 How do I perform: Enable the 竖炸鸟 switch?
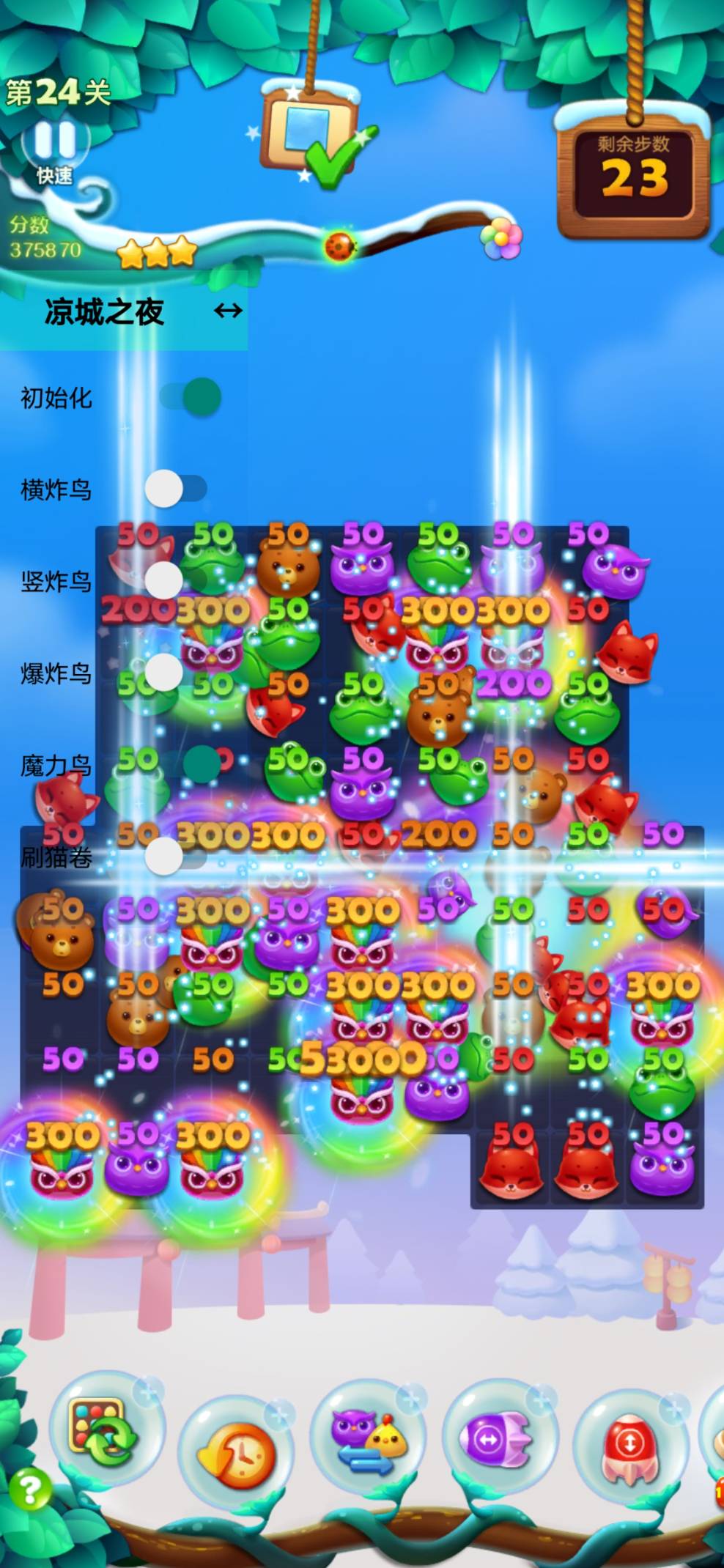point(176,580)
